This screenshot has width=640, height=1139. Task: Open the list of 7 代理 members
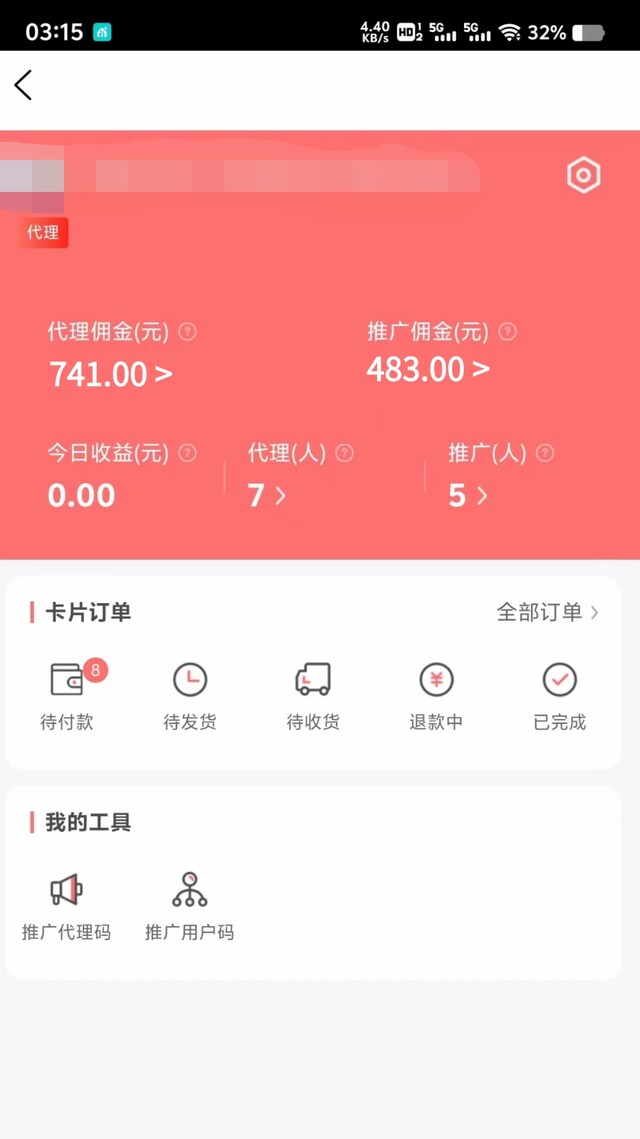point(267,495)
